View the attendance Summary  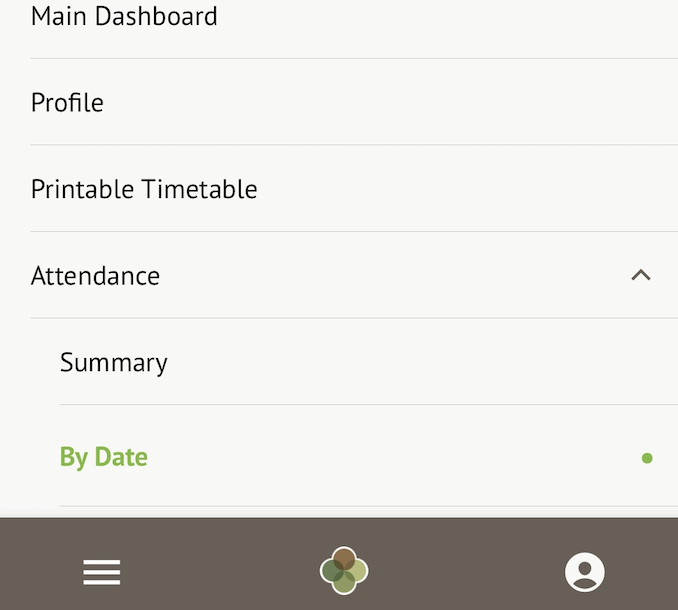tap(114, 362)
